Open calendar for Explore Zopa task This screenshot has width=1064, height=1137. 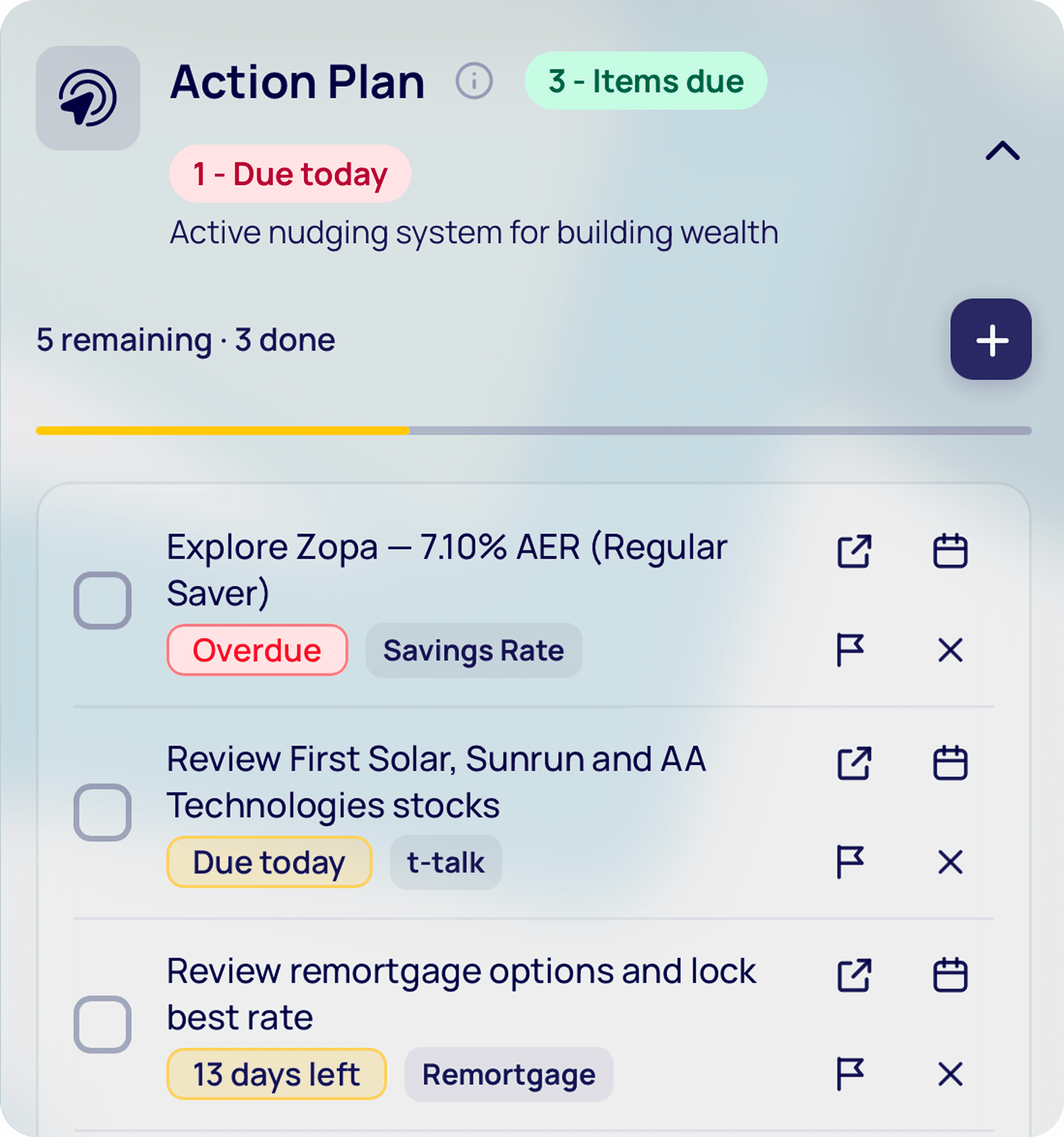click(950, 551)
